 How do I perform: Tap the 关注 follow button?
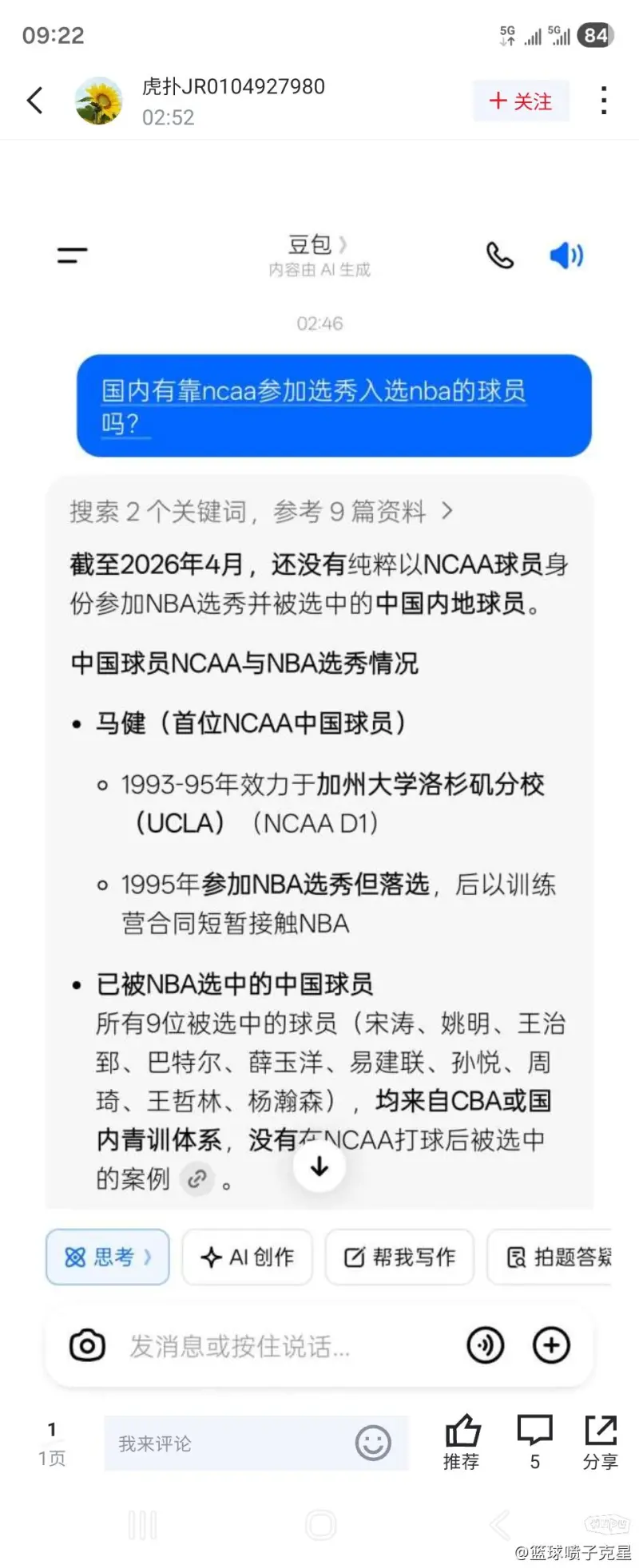[x=521, y=101]
